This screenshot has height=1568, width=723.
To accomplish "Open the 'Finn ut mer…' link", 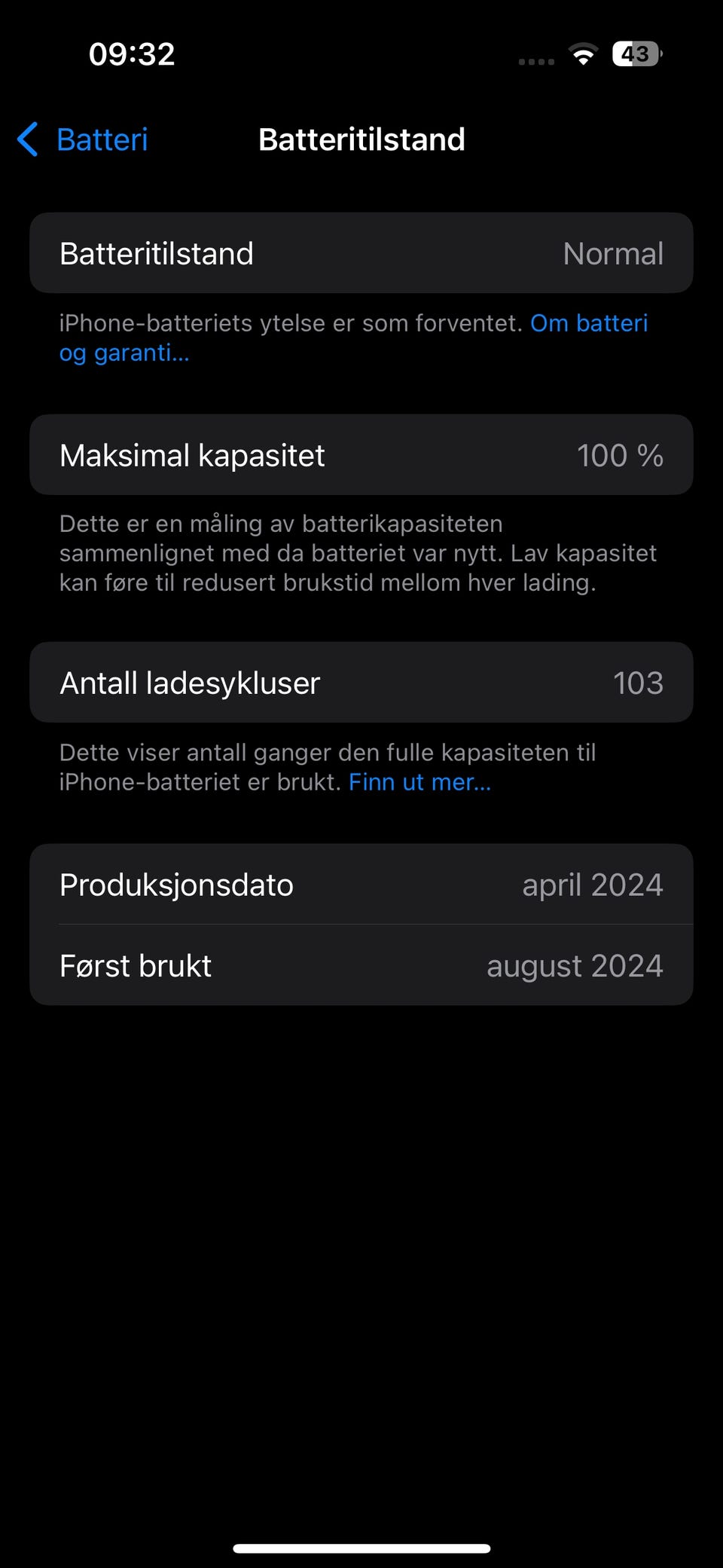I will pyautogui.click(x=419, y=782).
